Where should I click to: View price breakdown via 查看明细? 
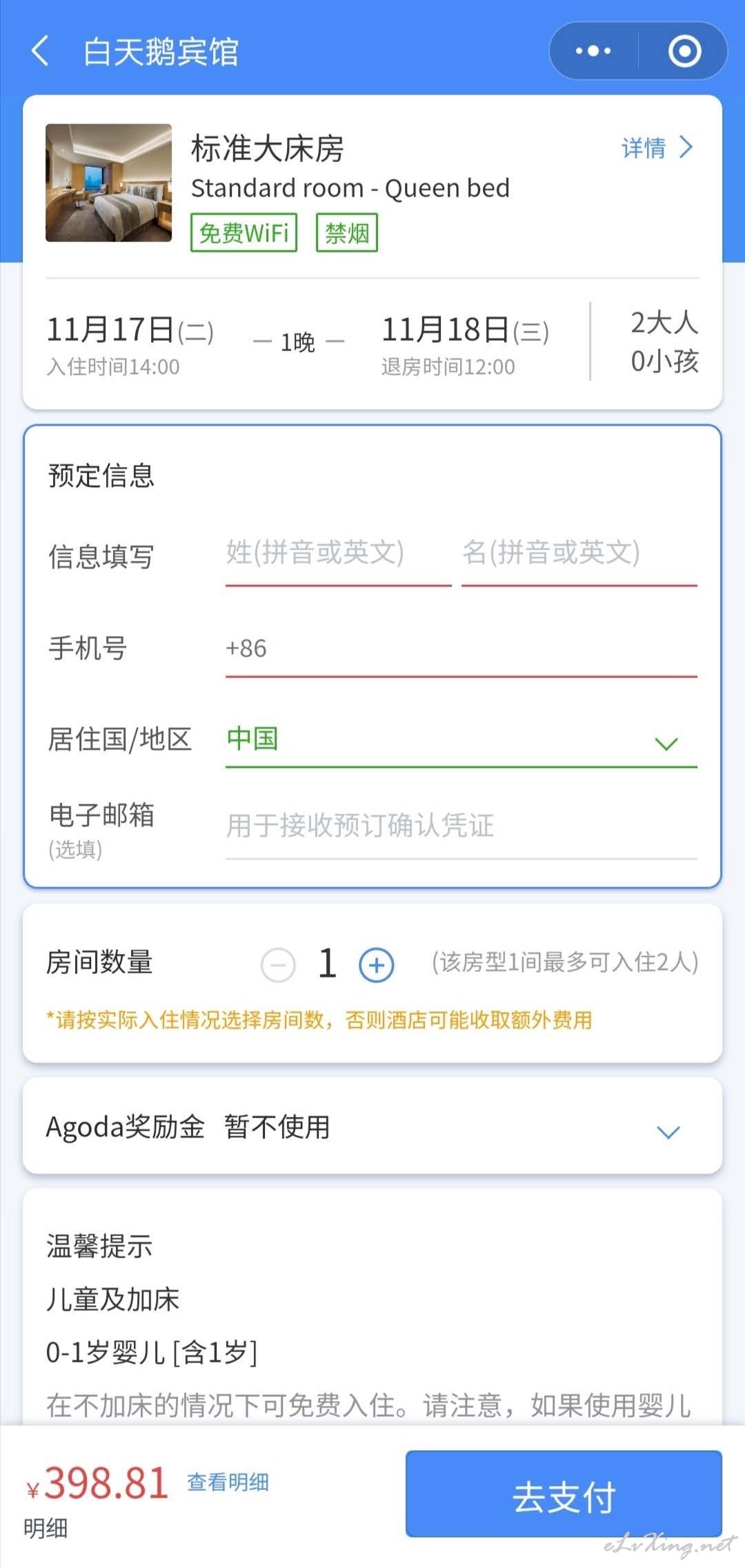pos(228,1481)
